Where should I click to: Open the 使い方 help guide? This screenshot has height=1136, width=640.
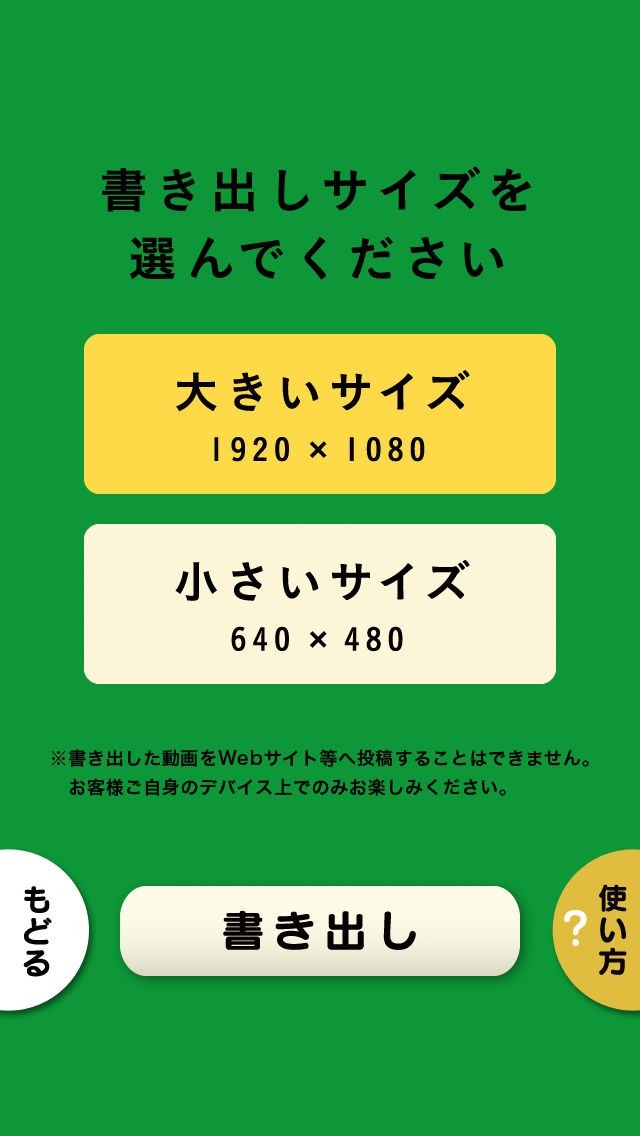602,931
